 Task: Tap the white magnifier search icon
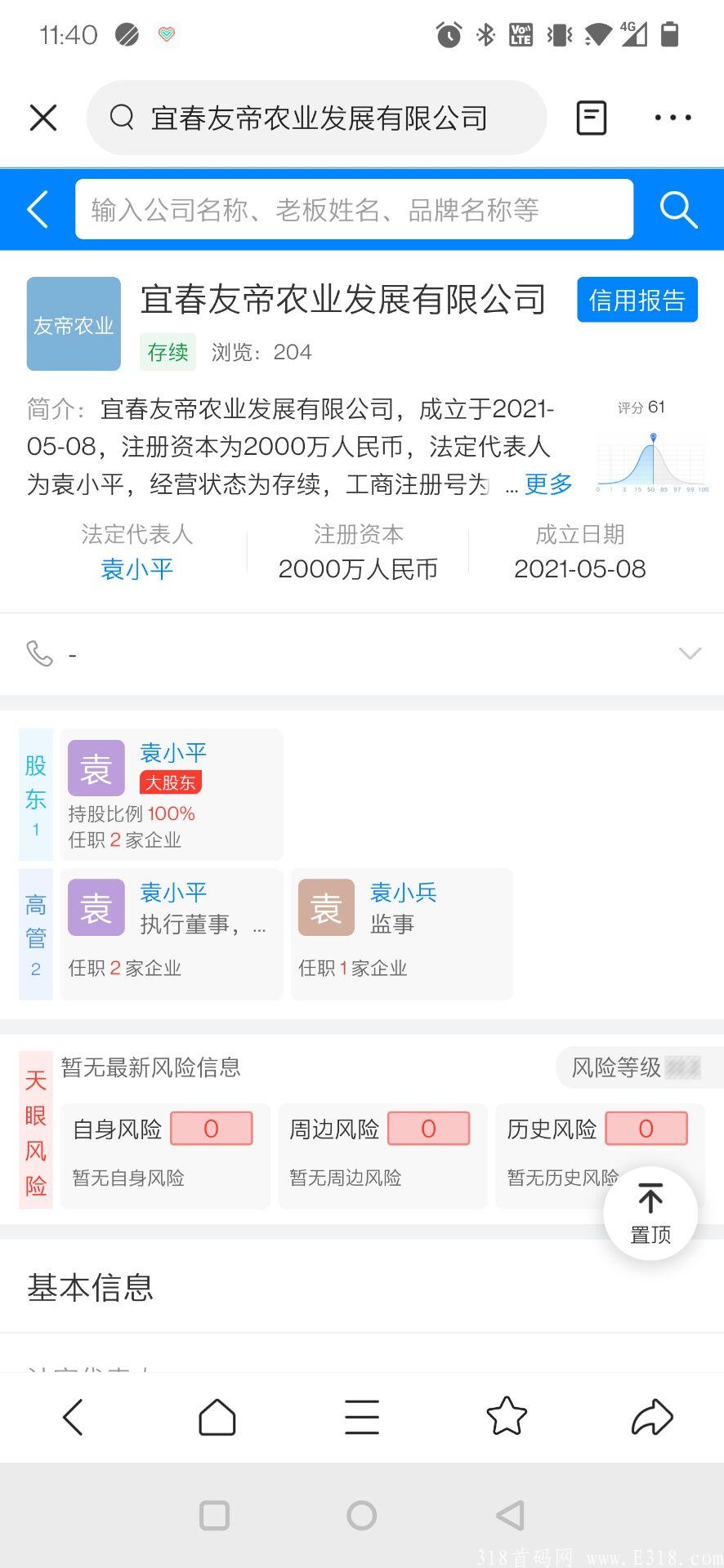coord(677,210)
